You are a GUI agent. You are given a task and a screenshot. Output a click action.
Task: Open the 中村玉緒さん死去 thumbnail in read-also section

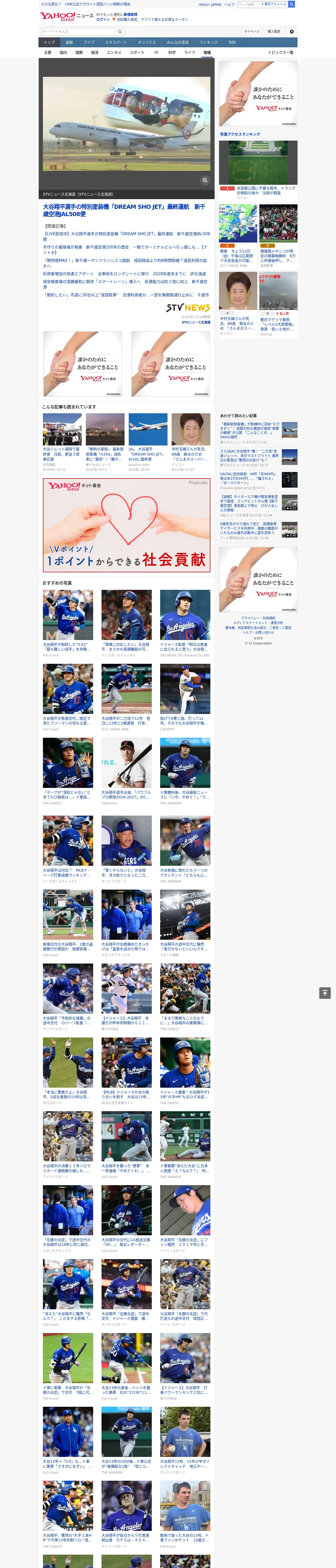[191, 429]
